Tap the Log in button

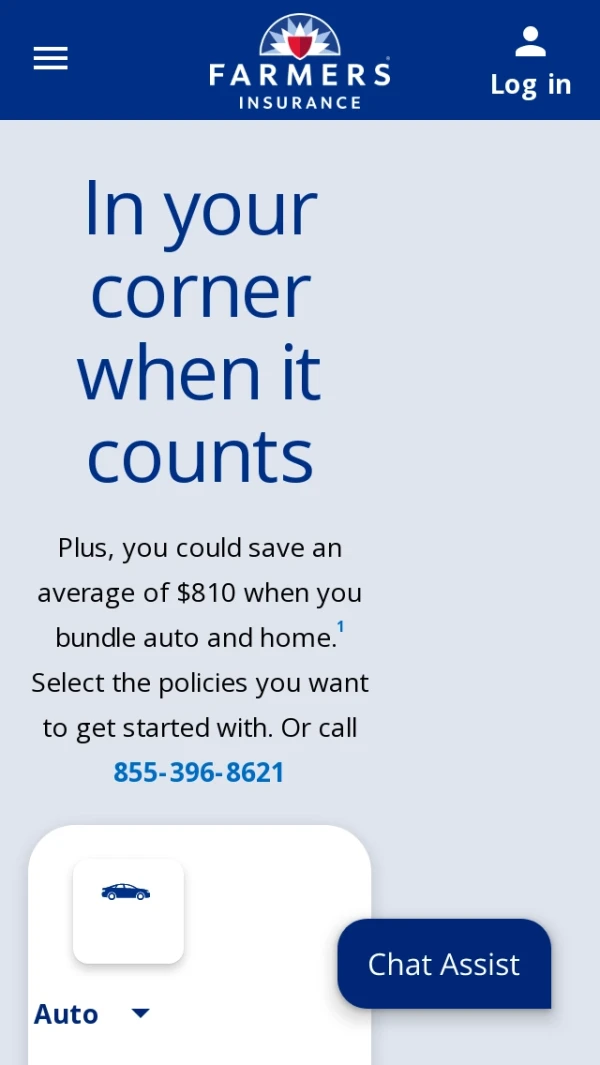pyautogui.click(x=530, y=62)
